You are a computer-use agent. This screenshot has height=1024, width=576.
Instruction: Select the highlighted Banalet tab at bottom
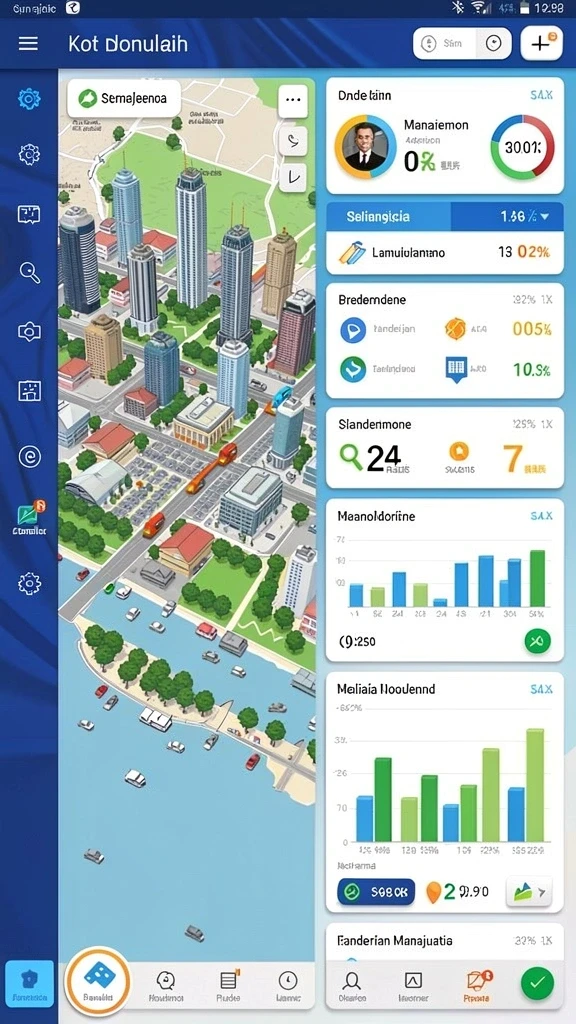(x=99, y=982)
